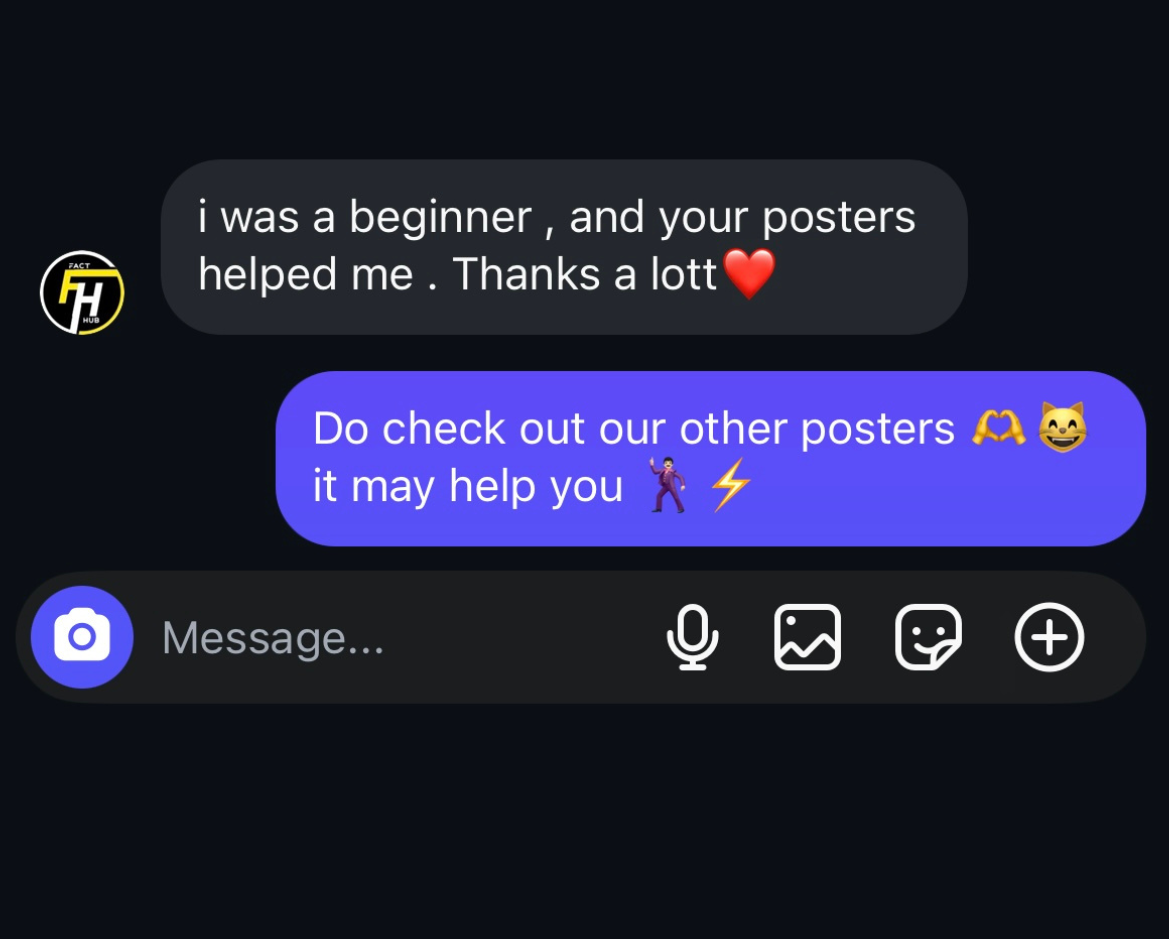The width and height of the screenshot is (1169, 939).
Task: Open the photo gallery picker
Action: [x=808, y=637]
